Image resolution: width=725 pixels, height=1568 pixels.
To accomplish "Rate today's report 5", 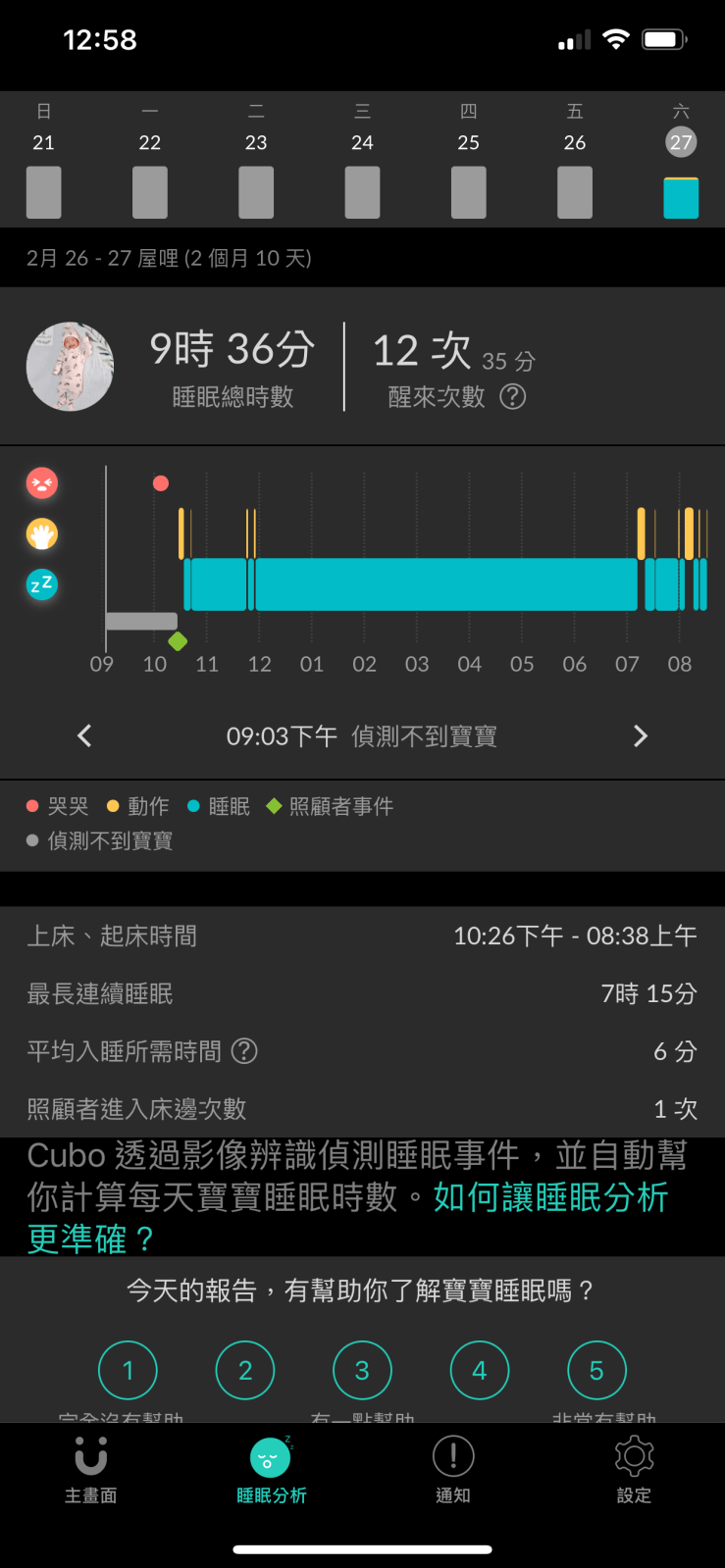I will pos(596,1370).
